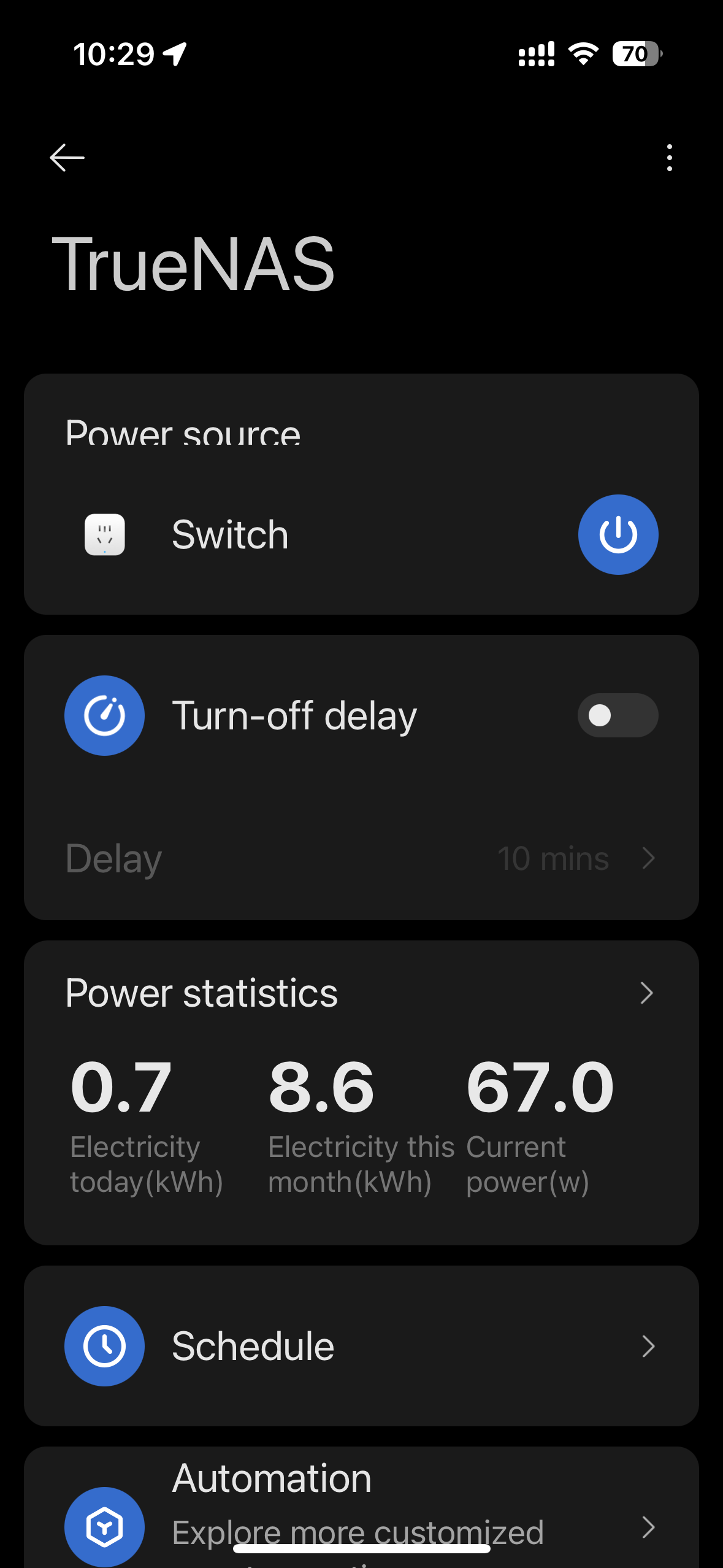The width and height of the screenshot is (723, 1568).
Task: Go back using the arrow icon
Action: [67, 158]
